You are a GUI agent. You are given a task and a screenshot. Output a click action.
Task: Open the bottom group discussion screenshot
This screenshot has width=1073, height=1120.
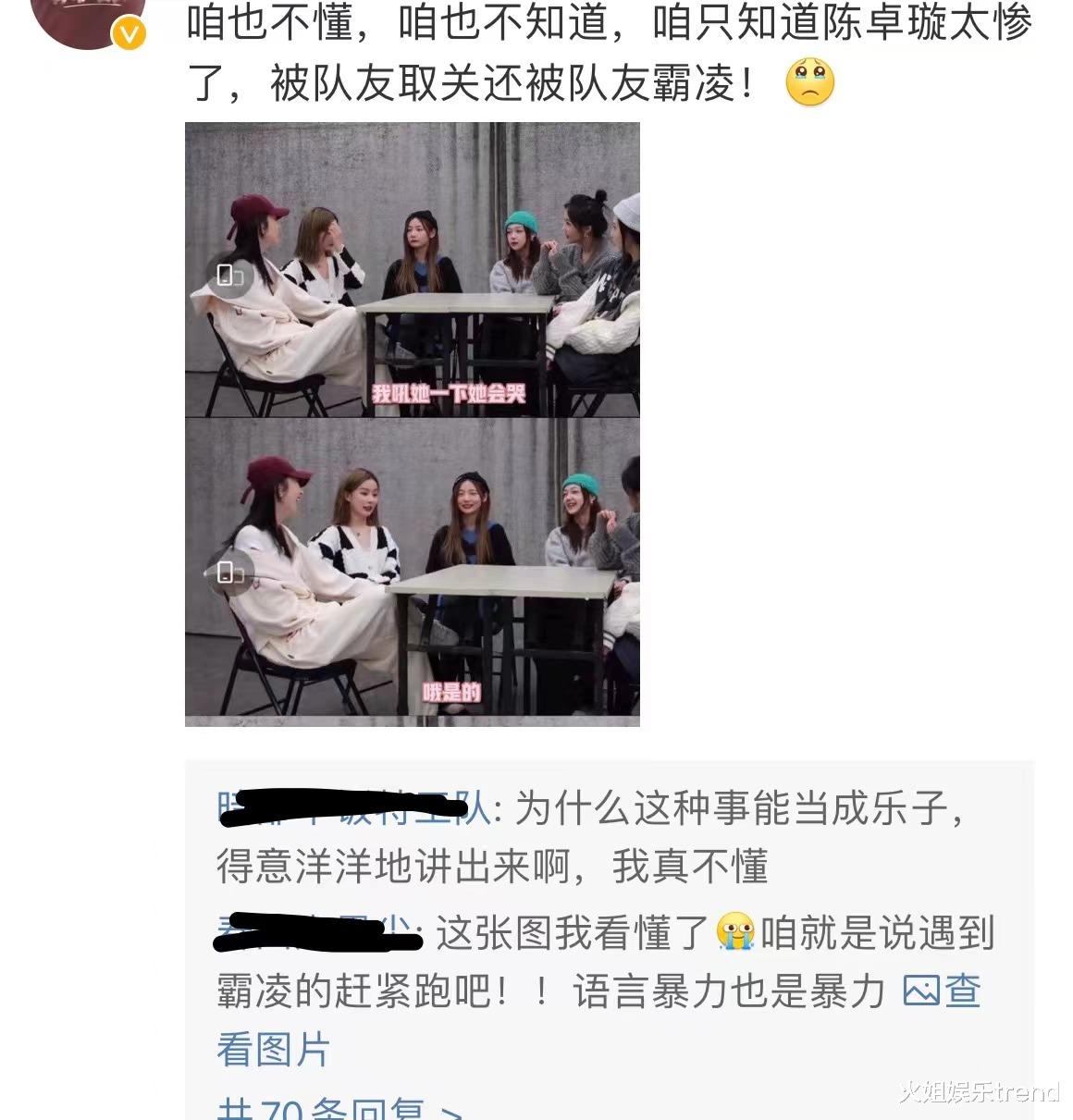click(x=413, y=573)
